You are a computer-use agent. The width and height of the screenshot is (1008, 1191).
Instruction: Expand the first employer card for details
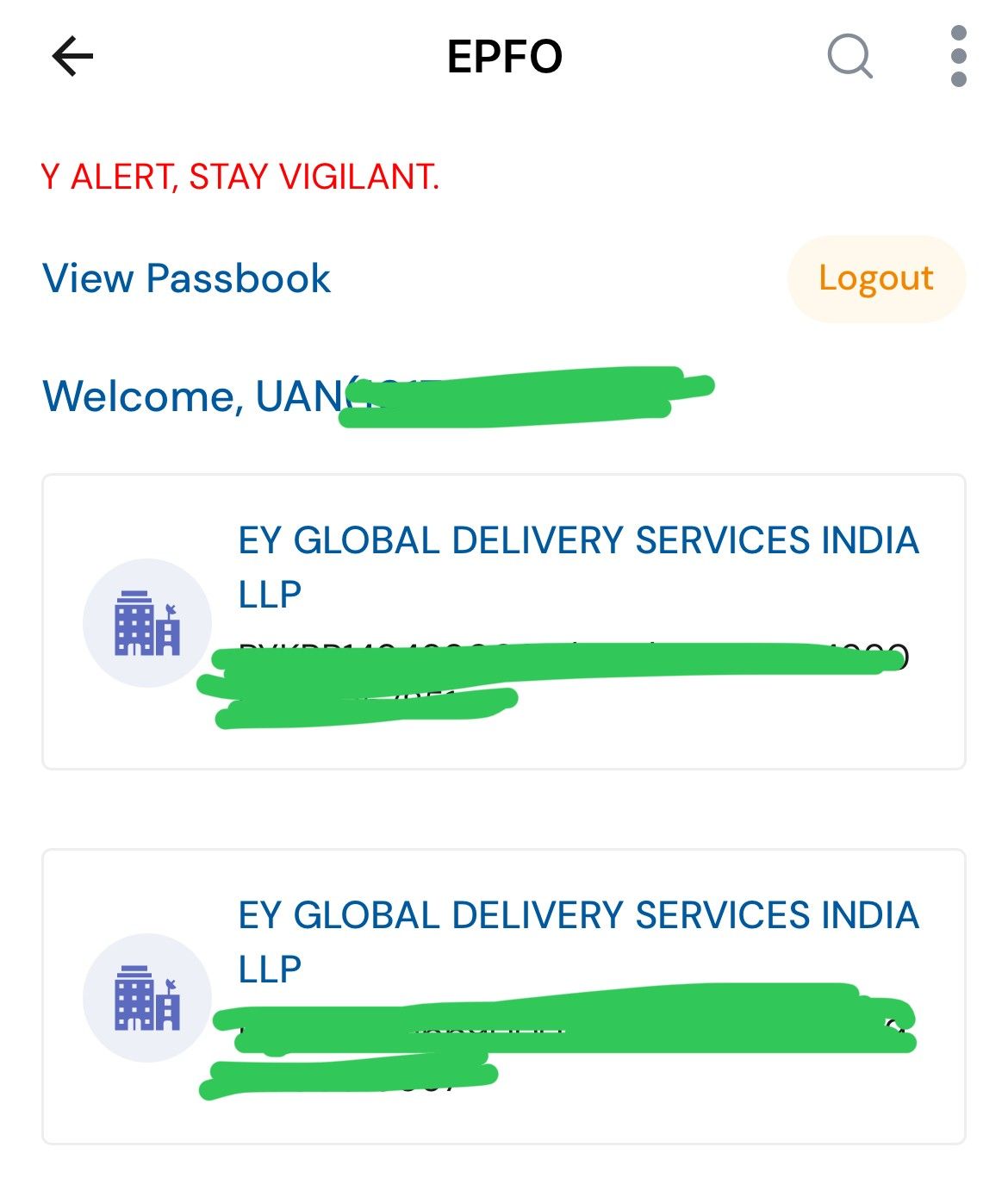point(504,619)
